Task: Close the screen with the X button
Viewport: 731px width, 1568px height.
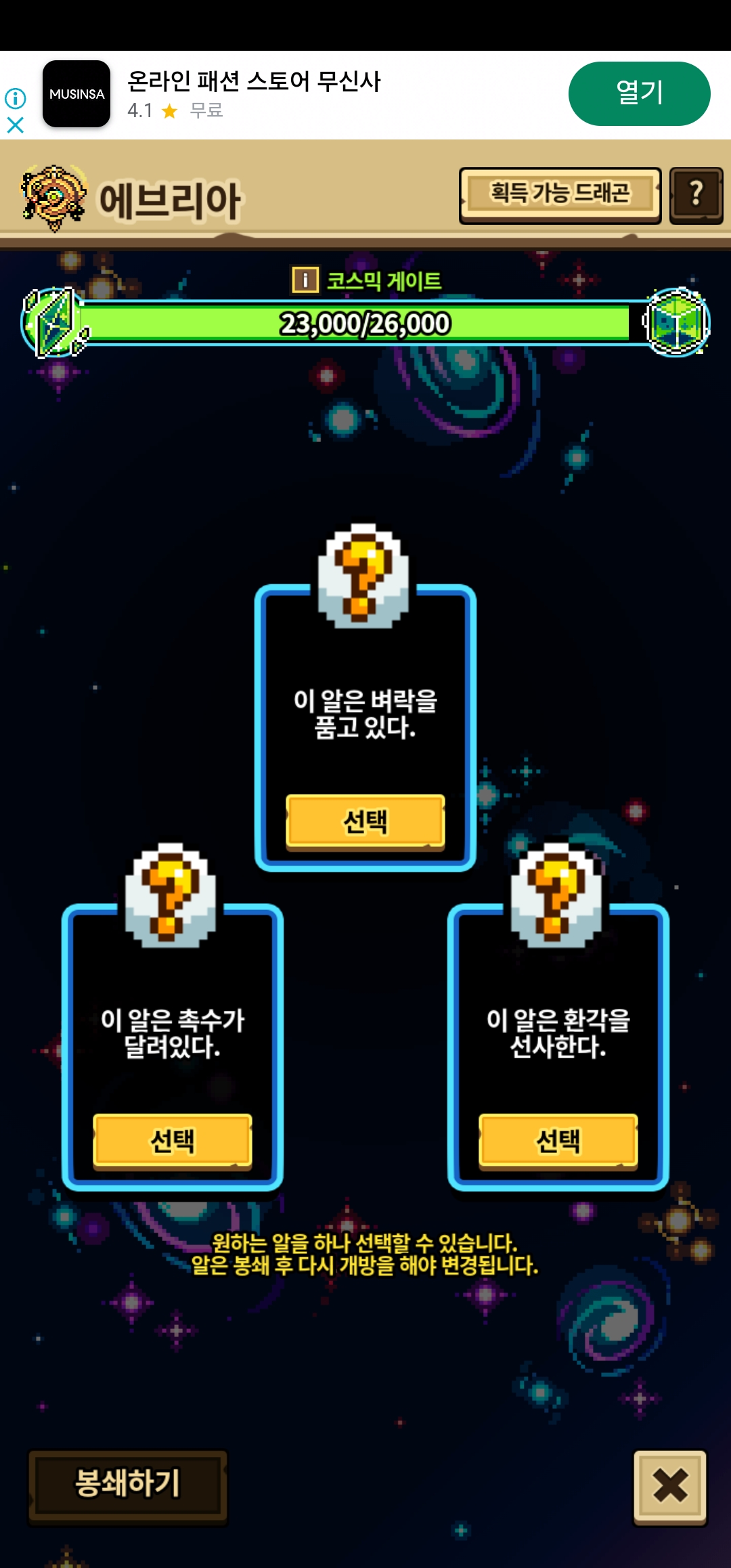Action: pos(670,1486)
